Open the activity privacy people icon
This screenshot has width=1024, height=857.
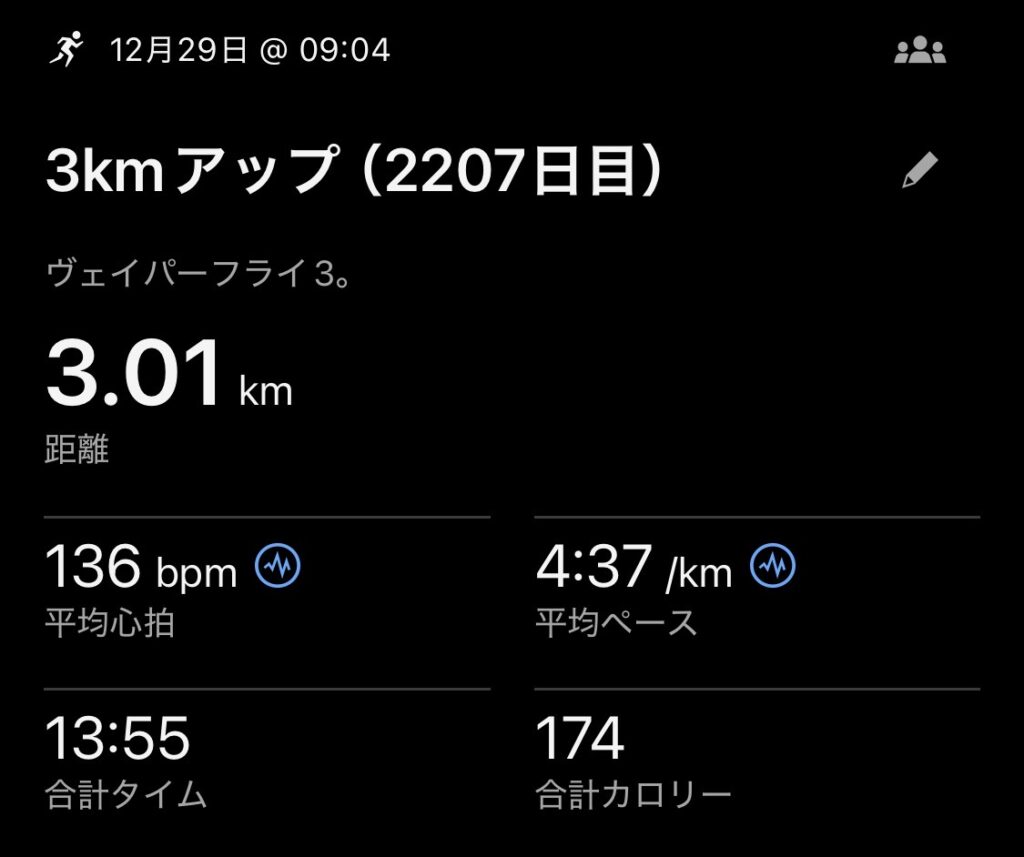[x=919, y=51]
